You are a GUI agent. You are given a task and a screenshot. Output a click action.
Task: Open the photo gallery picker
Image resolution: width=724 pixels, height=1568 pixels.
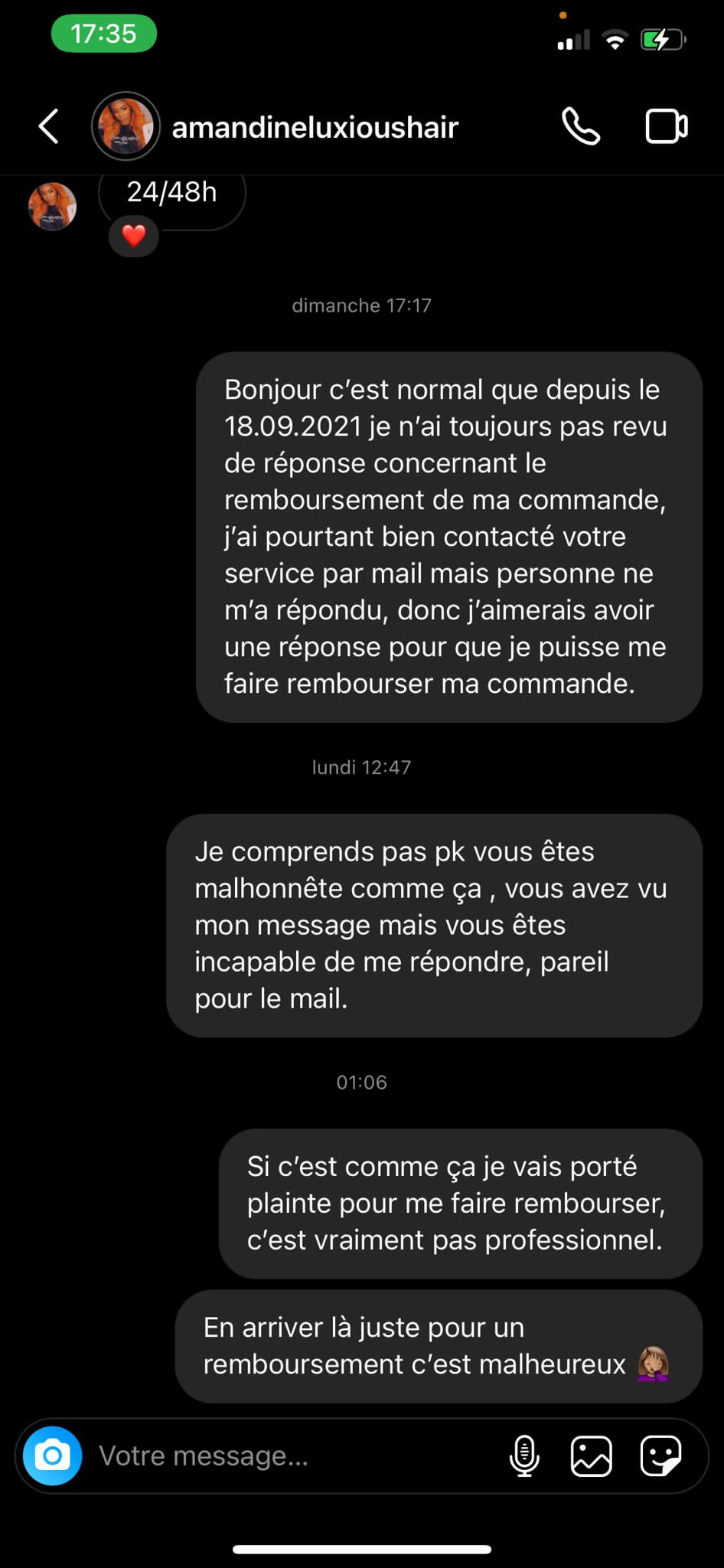tap(591, 1455)
